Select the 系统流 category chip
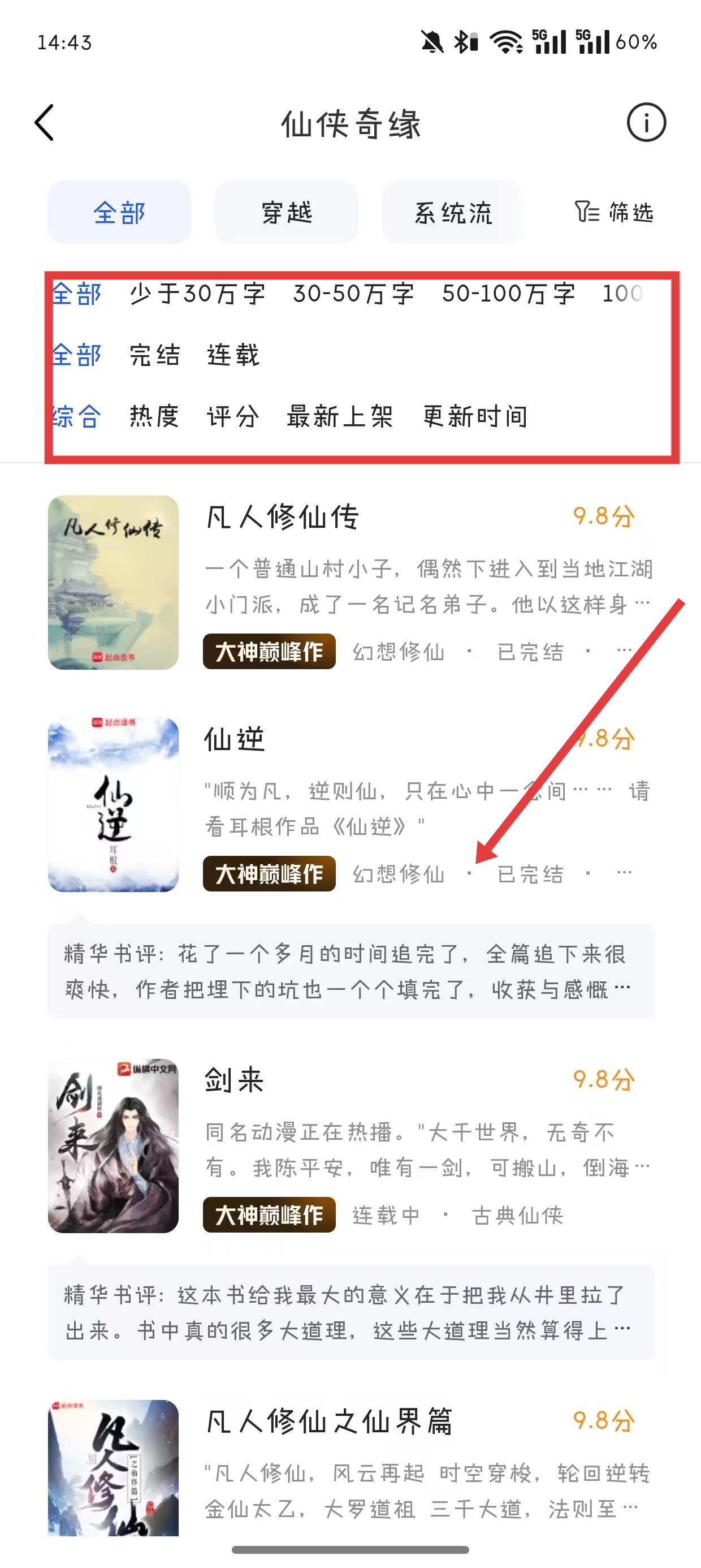 pos(453,213)
